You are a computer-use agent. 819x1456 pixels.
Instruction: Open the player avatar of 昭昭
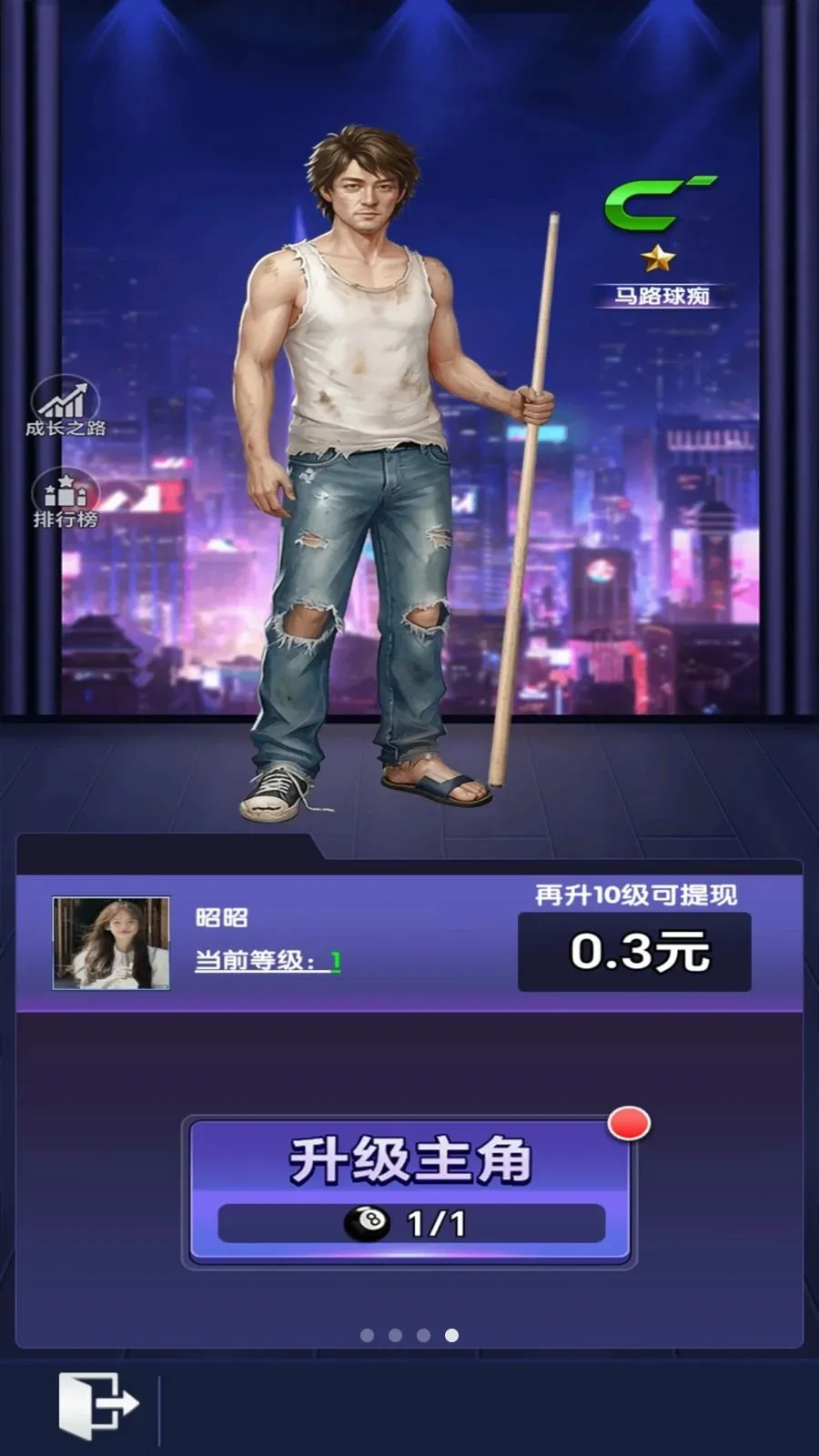111,943
